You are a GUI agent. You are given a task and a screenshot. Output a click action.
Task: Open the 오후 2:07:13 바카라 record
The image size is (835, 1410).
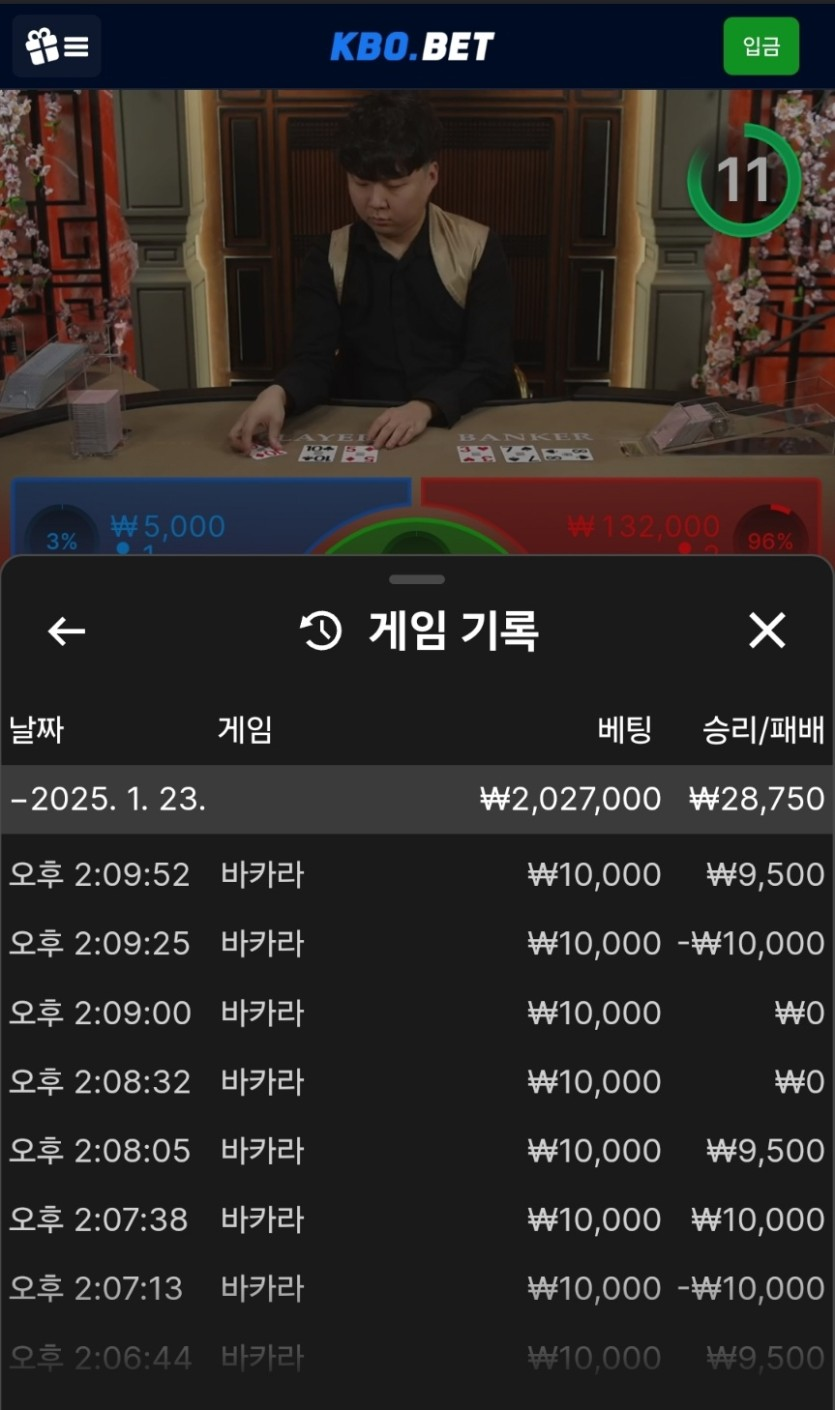coord(417,1289)
